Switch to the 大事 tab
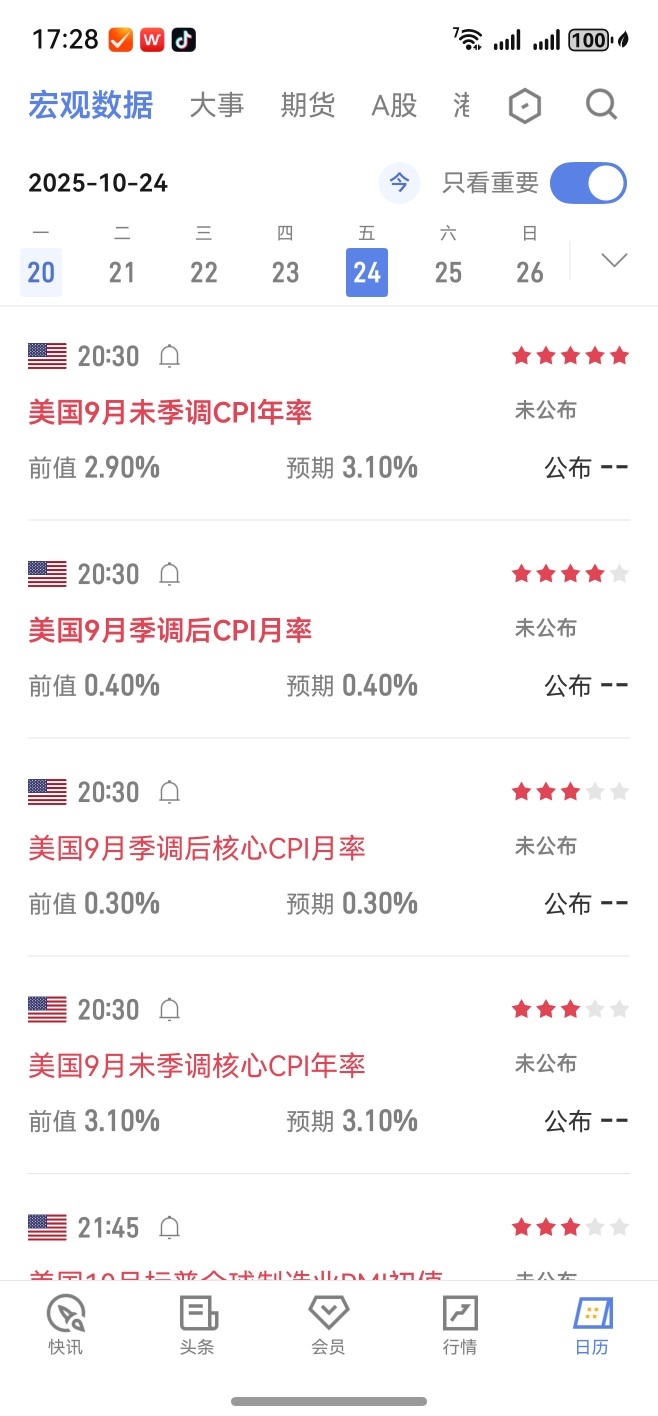 (217, 105)
